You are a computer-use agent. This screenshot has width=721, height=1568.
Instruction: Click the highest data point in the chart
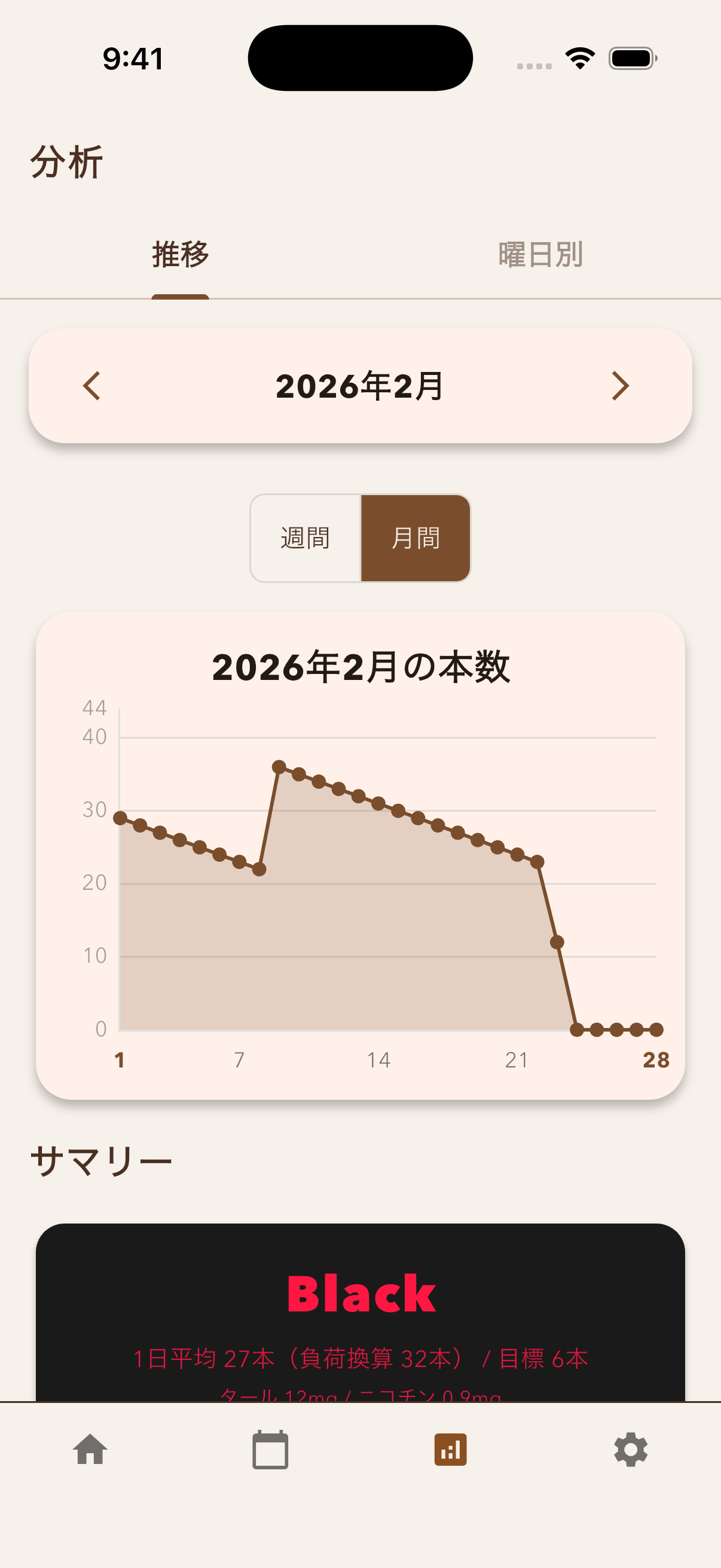(x=279, y=766)
